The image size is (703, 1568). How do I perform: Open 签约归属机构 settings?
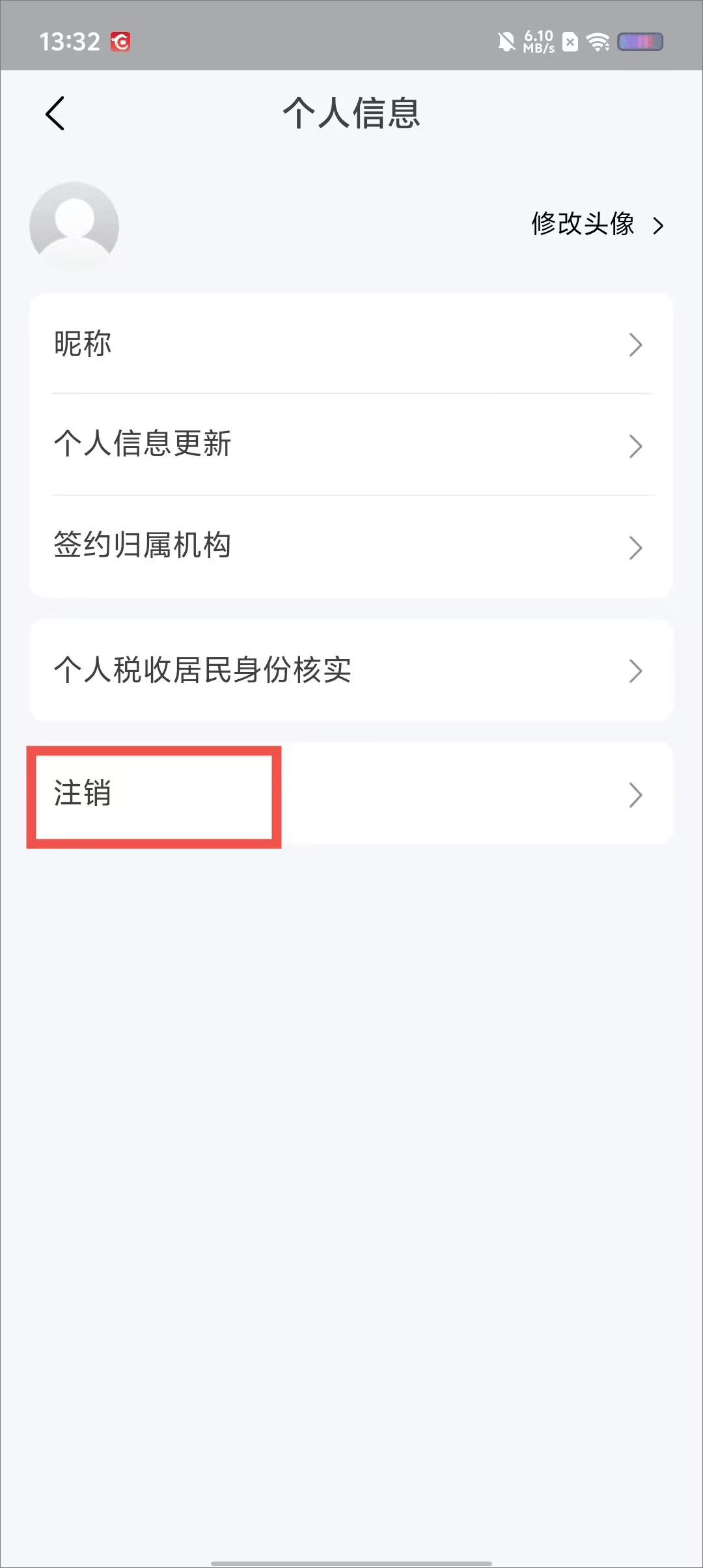[351, 546]
